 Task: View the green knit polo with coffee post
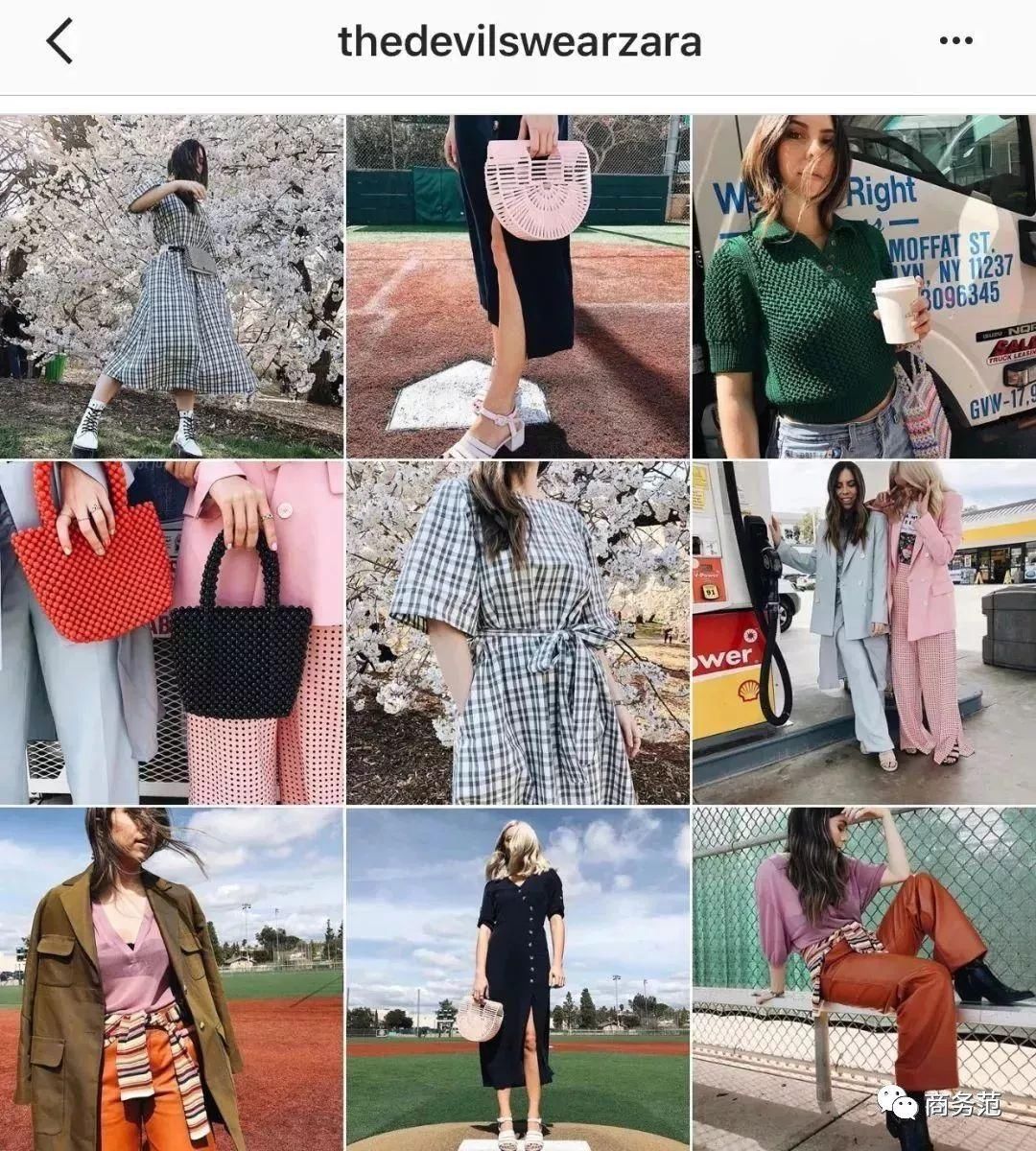[863, 286]
